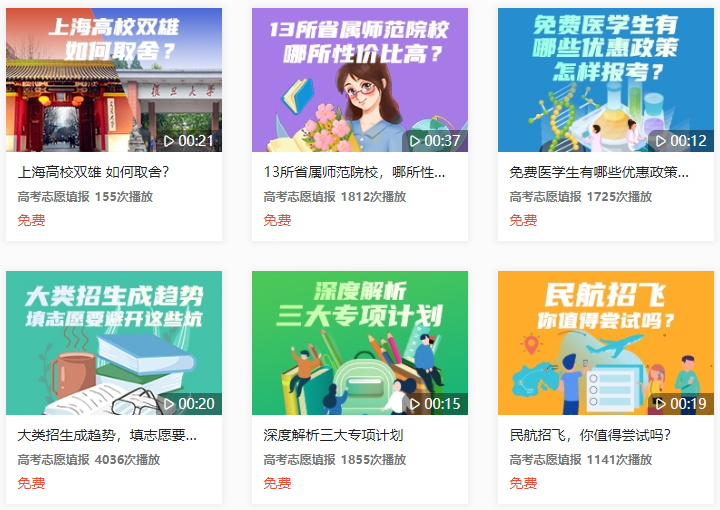The width and height of the screenshot is (720, 510).
Task: Watch the 大类招生成趋势 video
Action: point(114,344)
